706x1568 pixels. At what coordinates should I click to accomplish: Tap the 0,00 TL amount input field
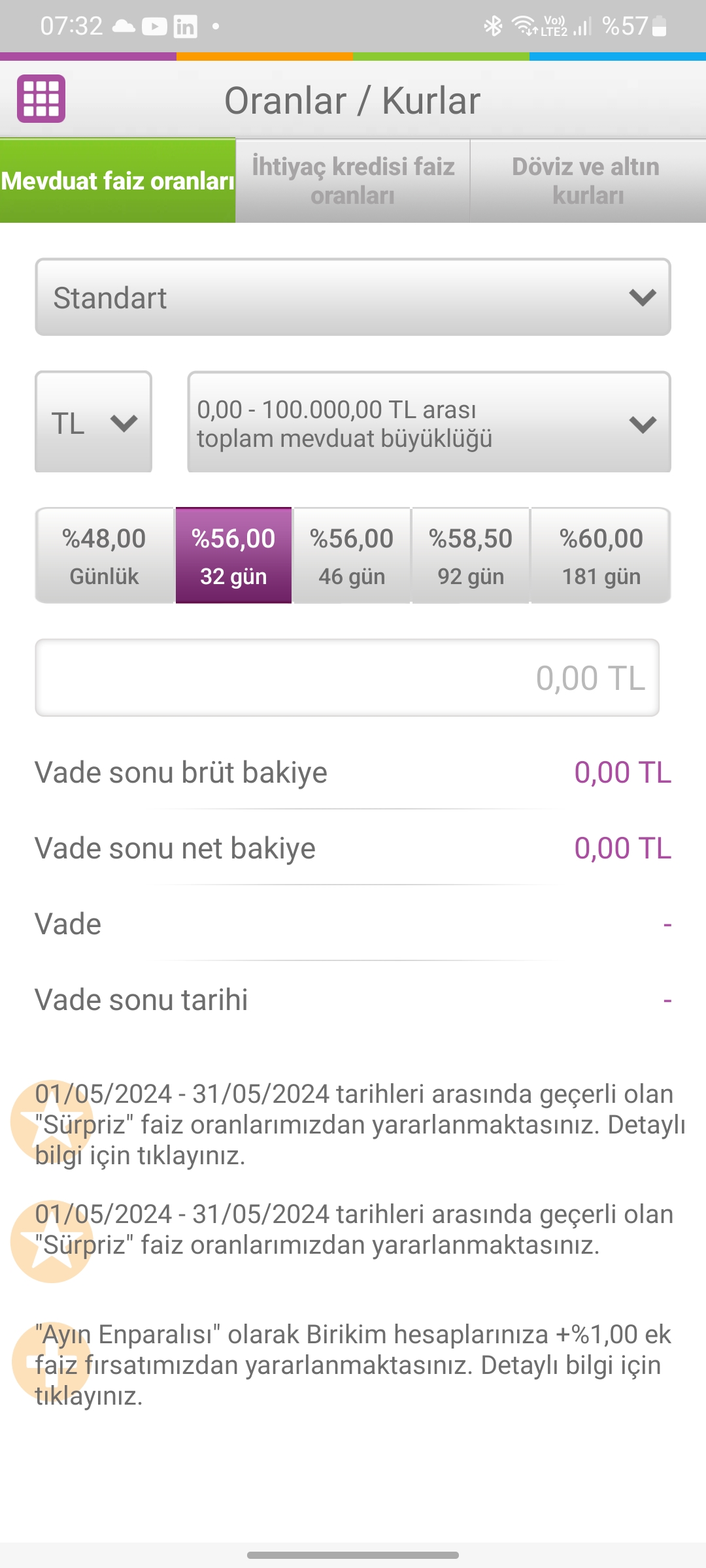347,678
